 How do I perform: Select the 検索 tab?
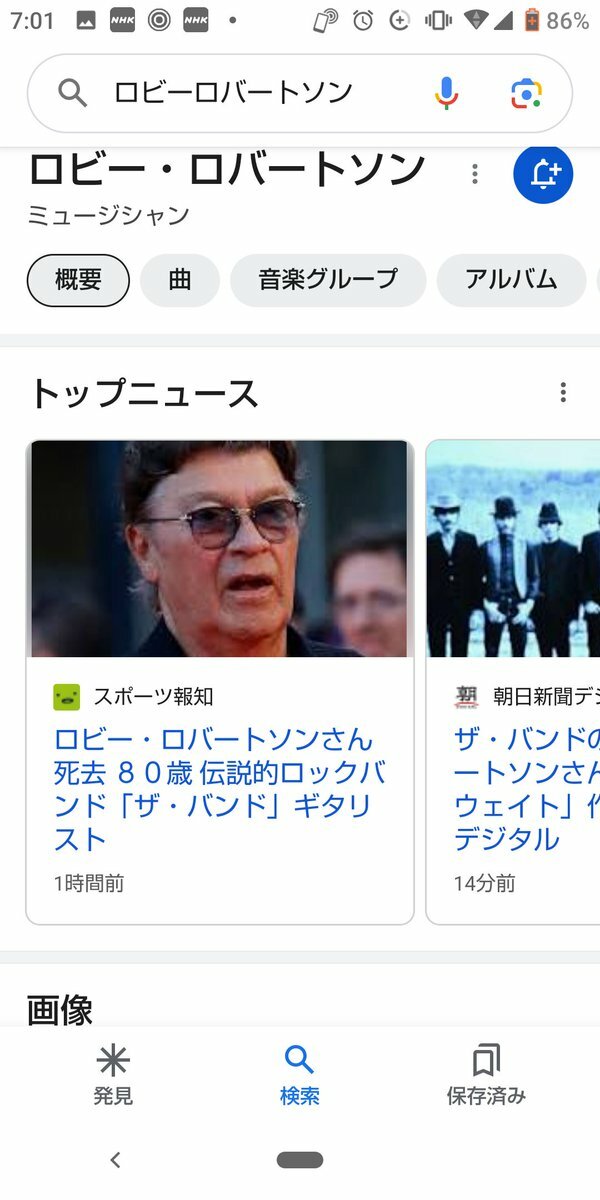[x=299, y=1075]
